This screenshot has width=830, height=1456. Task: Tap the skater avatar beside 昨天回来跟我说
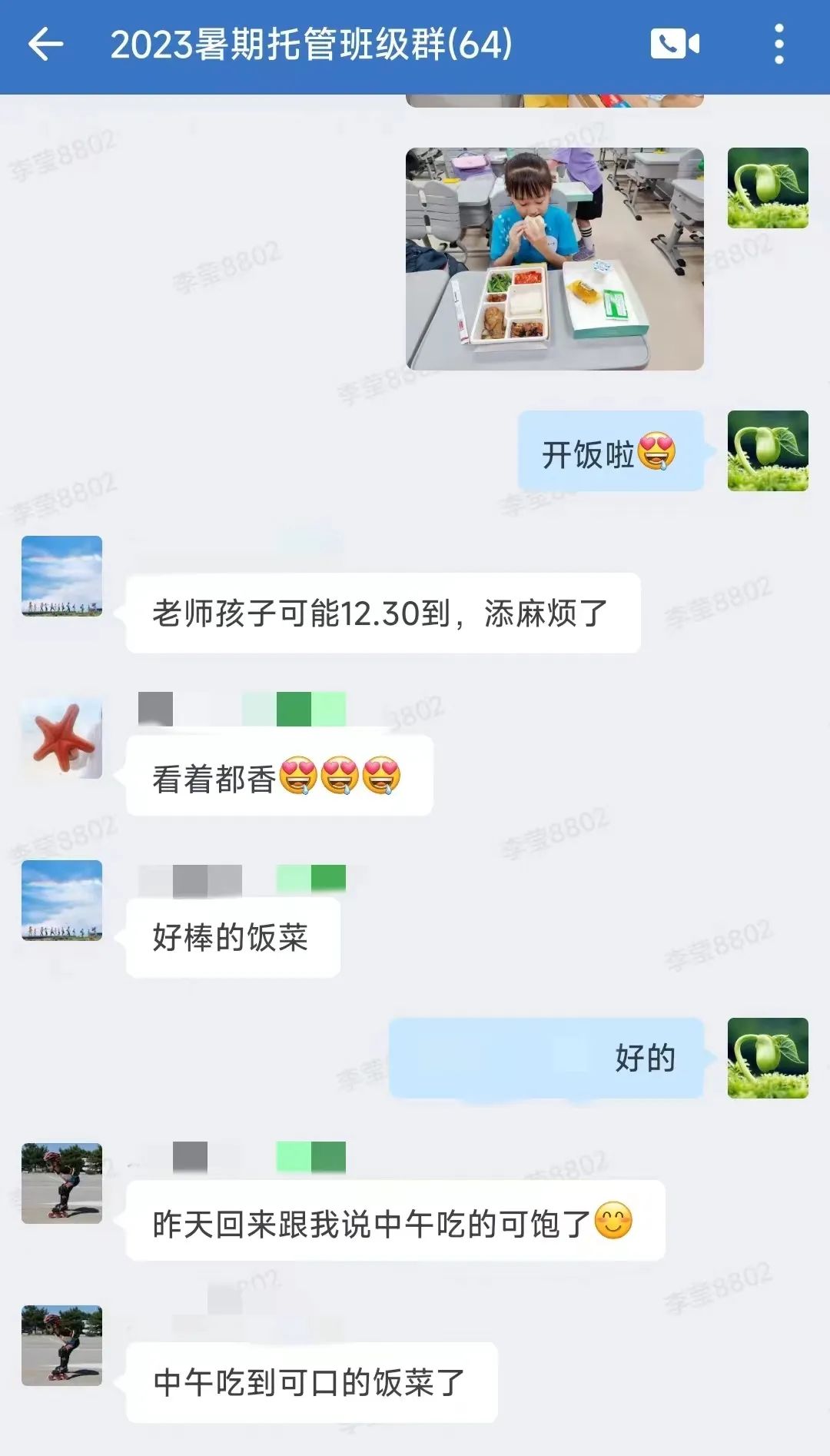(x=61, y=1183)
